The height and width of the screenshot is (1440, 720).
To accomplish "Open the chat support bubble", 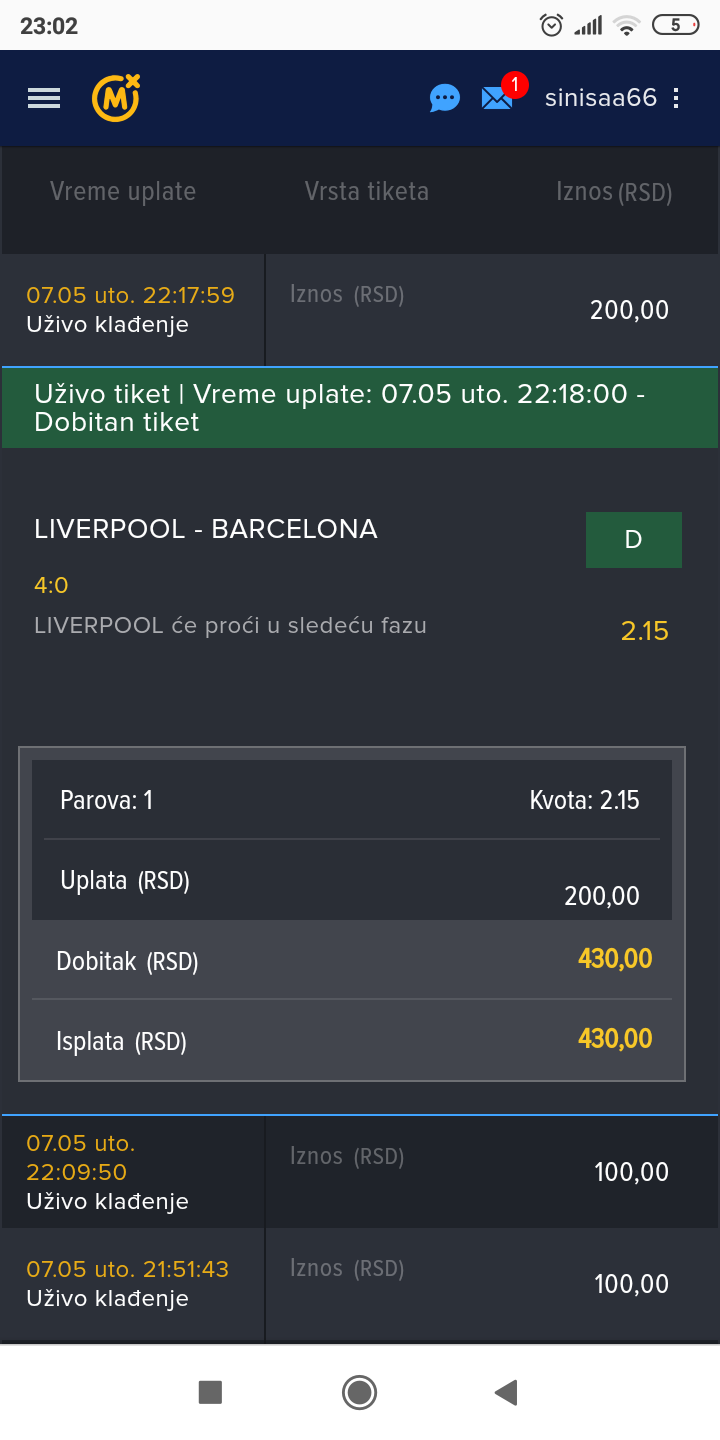I will [x=444, y=98].
